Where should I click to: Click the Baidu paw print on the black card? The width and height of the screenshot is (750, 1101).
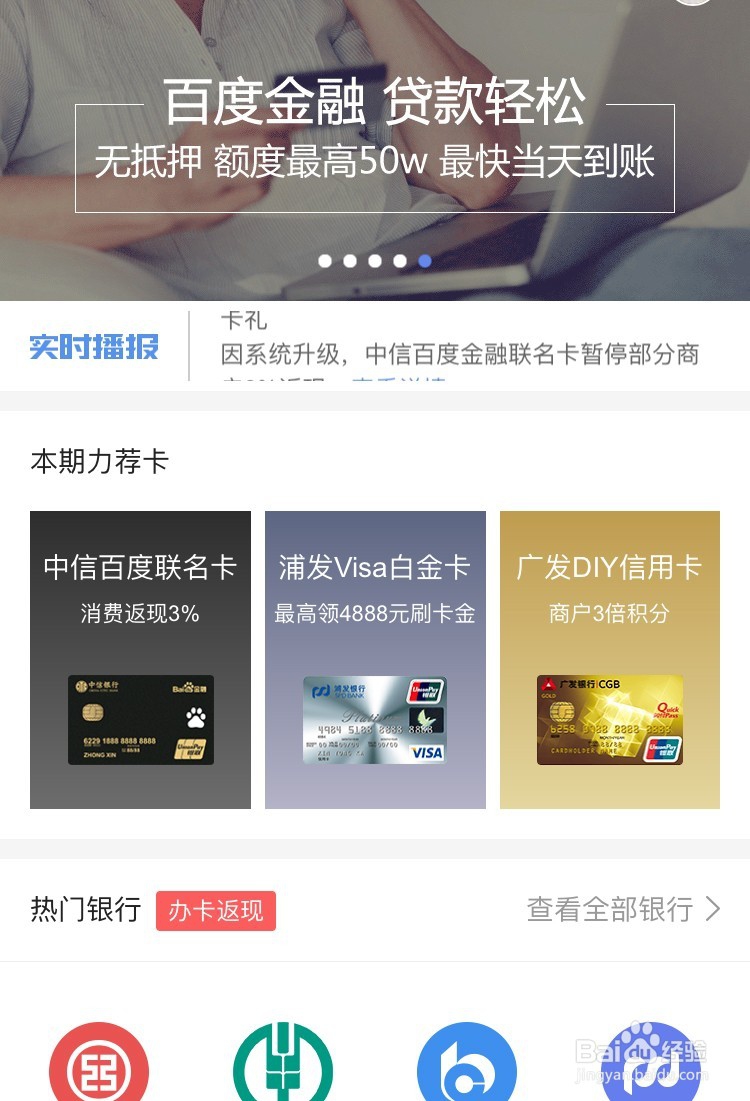(x=195, y=716)
